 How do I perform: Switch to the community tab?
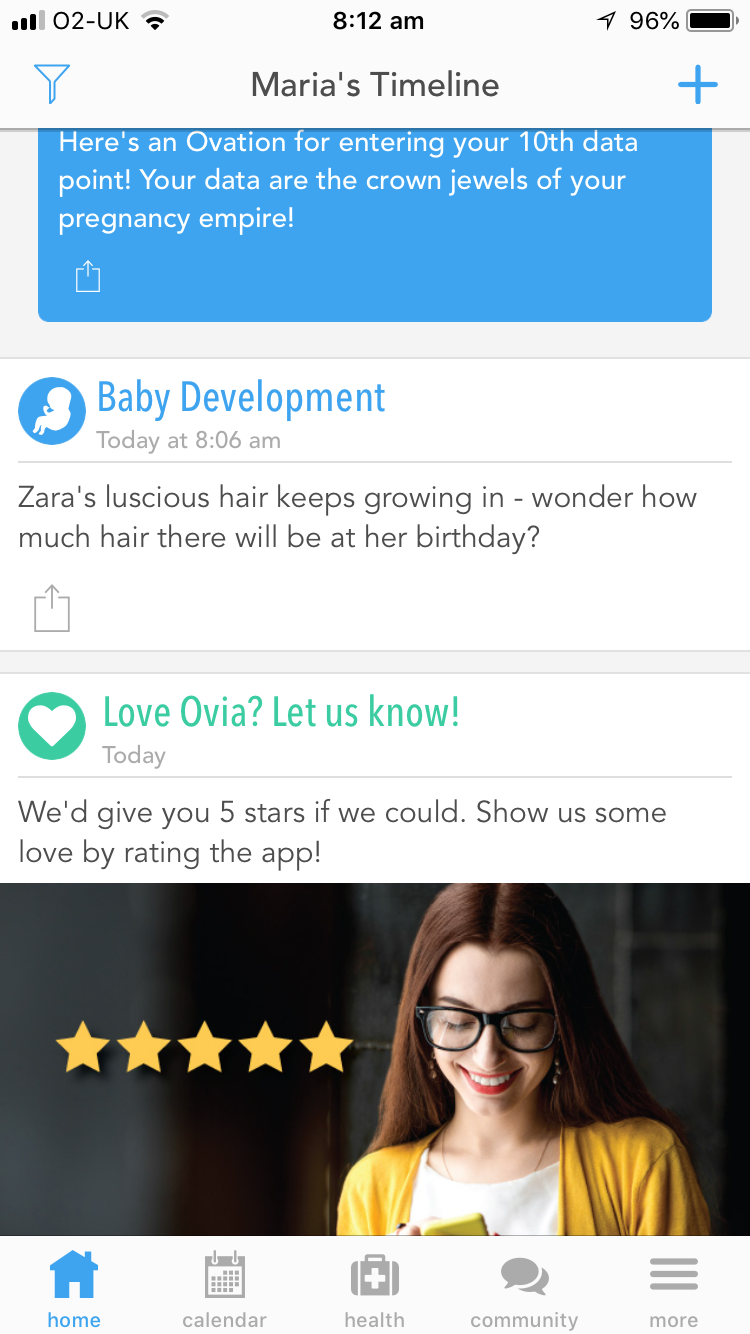[x=524, y=1288]
